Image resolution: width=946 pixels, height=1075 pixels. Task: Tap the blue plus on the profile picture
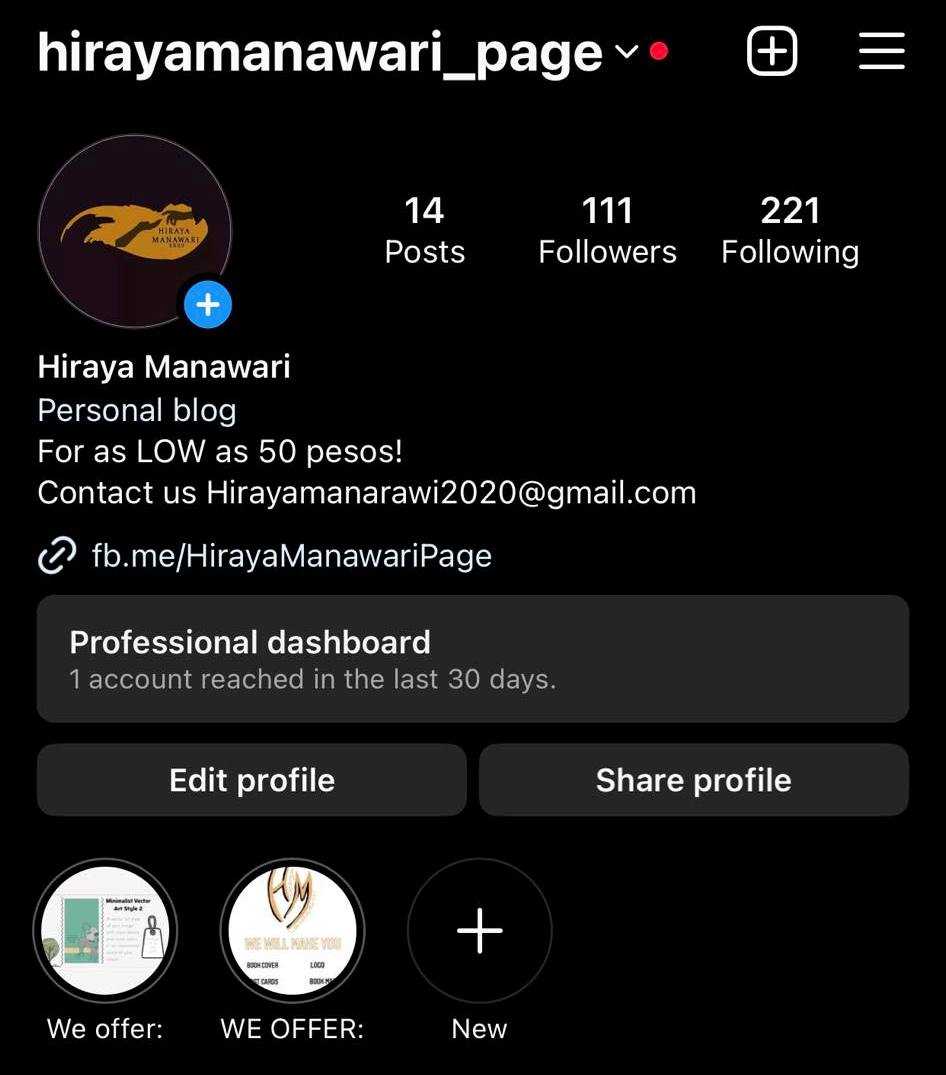pos(208,305)
